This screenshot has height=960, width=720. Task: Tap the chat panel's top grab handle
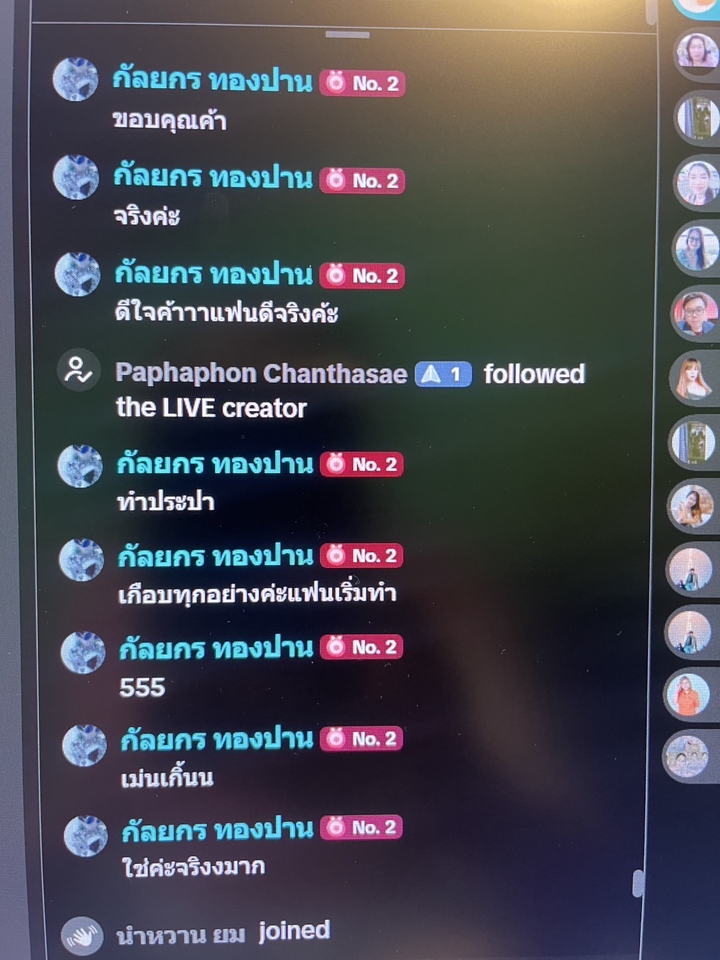[x=348, y=35]
